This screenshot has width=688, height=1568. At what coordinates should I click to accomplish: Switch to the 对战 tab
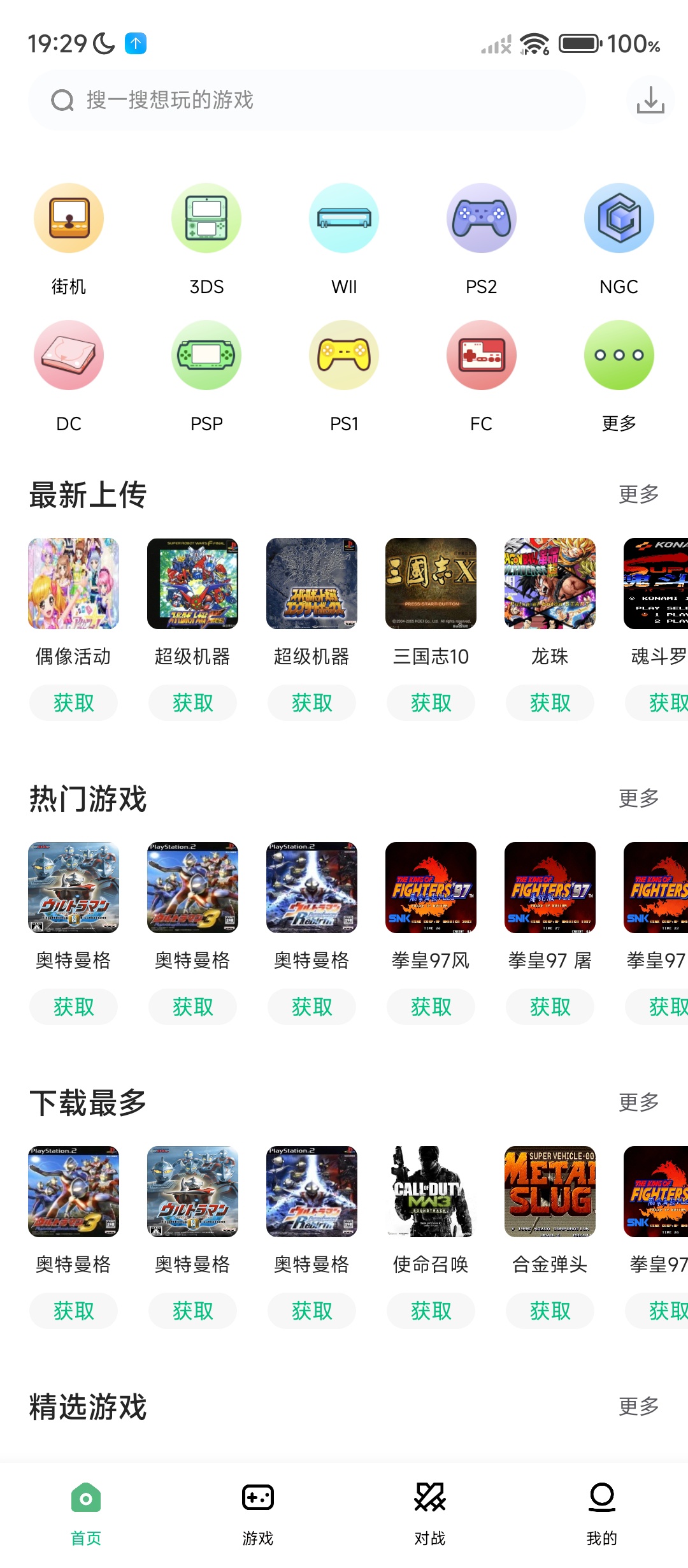point(430,1511)
